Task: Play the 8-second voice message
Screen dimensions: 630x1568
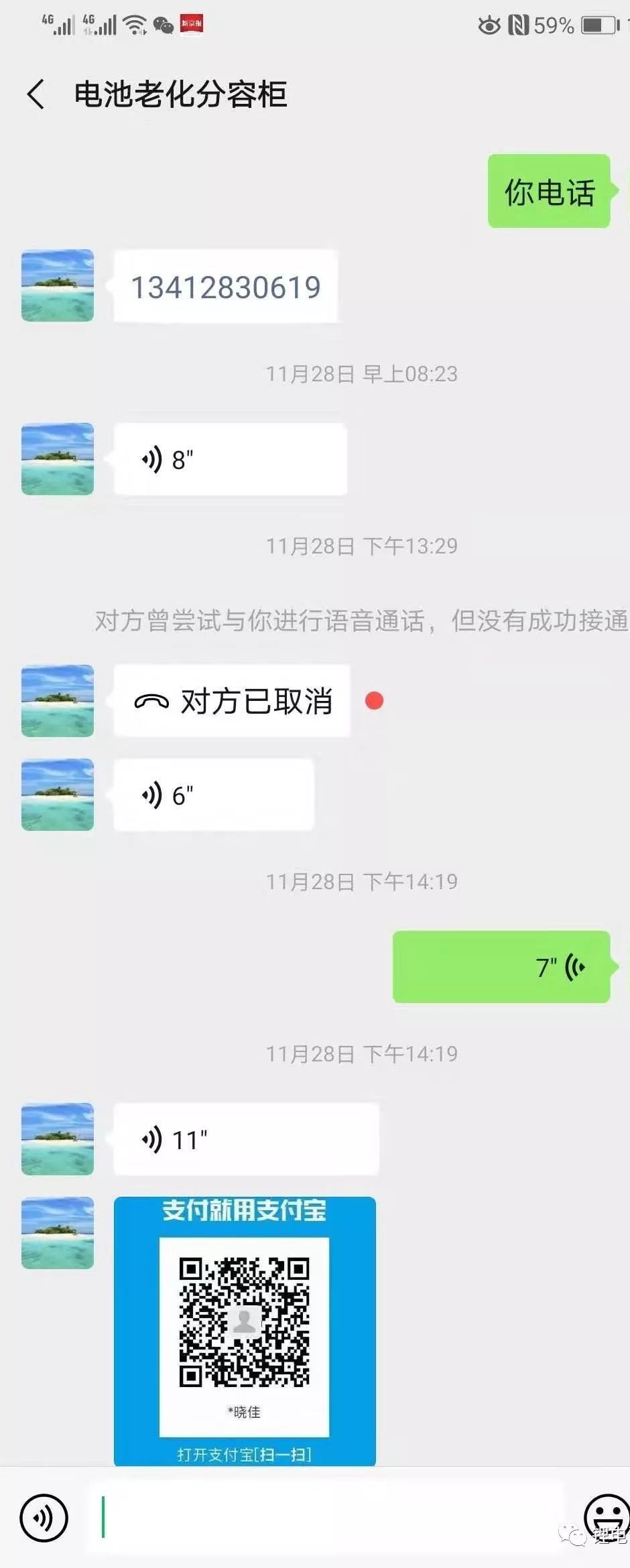Action: tap(231, 459)
